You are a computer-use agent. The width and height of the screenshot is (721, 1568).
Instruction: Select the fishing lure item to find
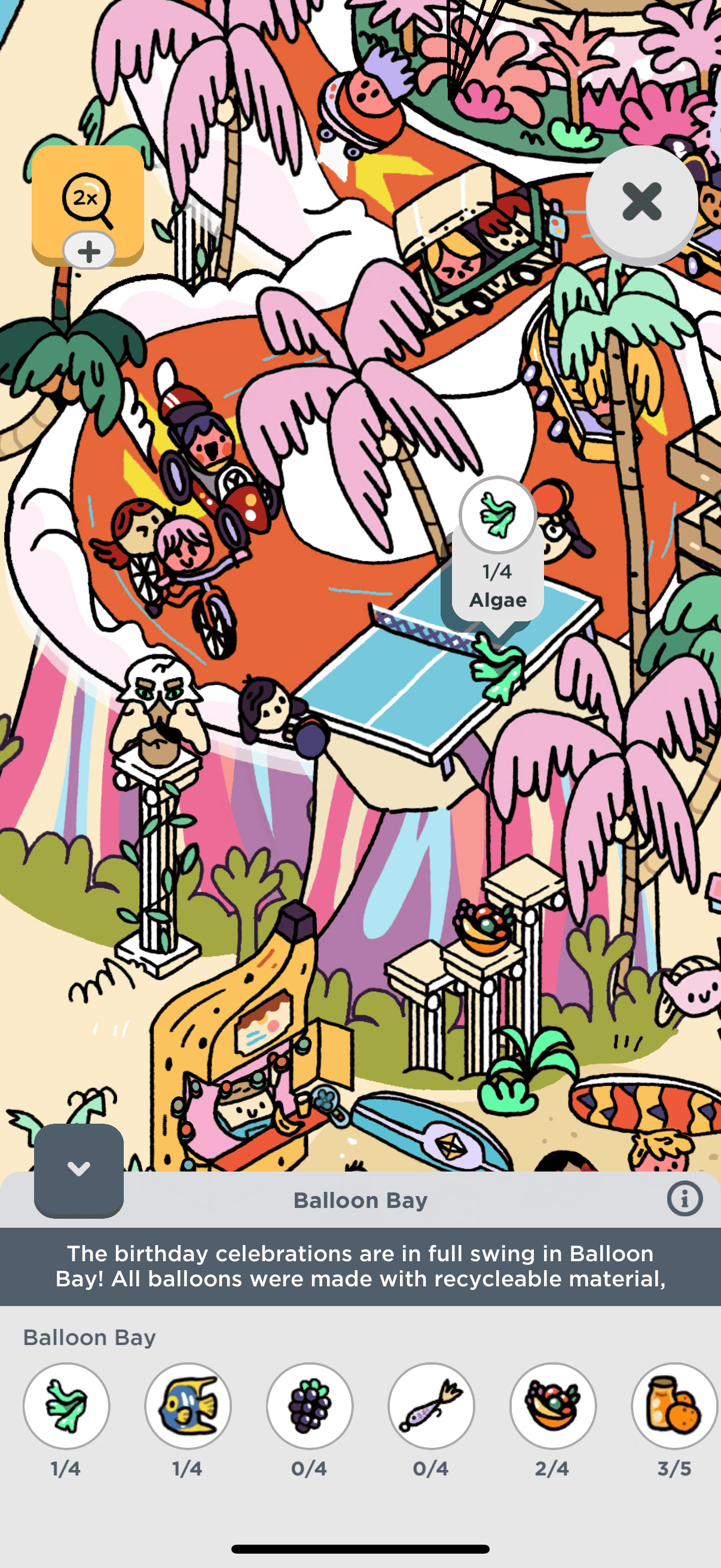[432, 1405]
